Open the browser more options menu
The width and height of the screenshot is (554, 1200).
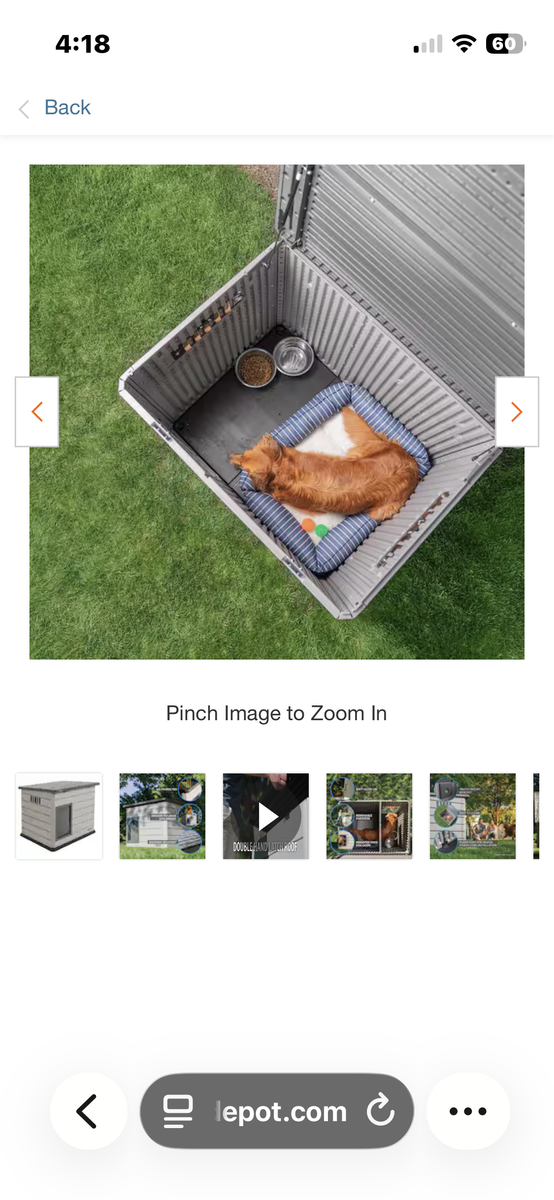(468, 1111)
